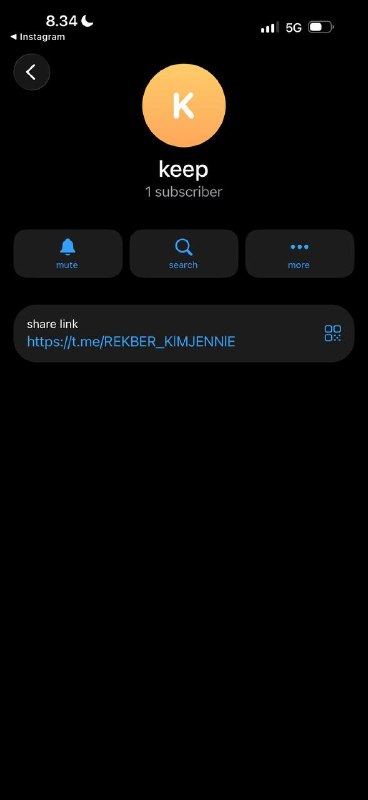Return to Instagram via status bar
Screen dimensions: 368x800
point(38,37)
